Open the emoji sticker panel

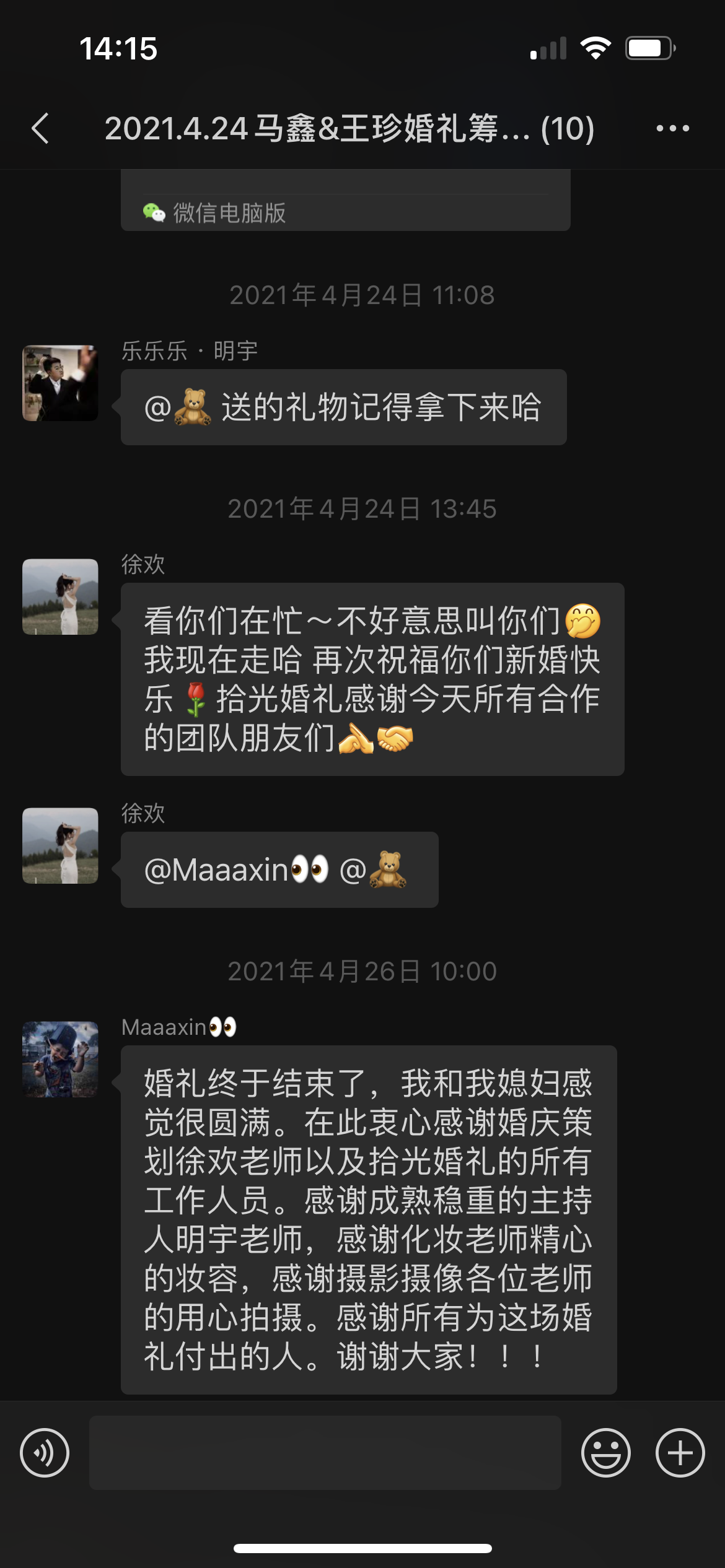[605, 1453]
